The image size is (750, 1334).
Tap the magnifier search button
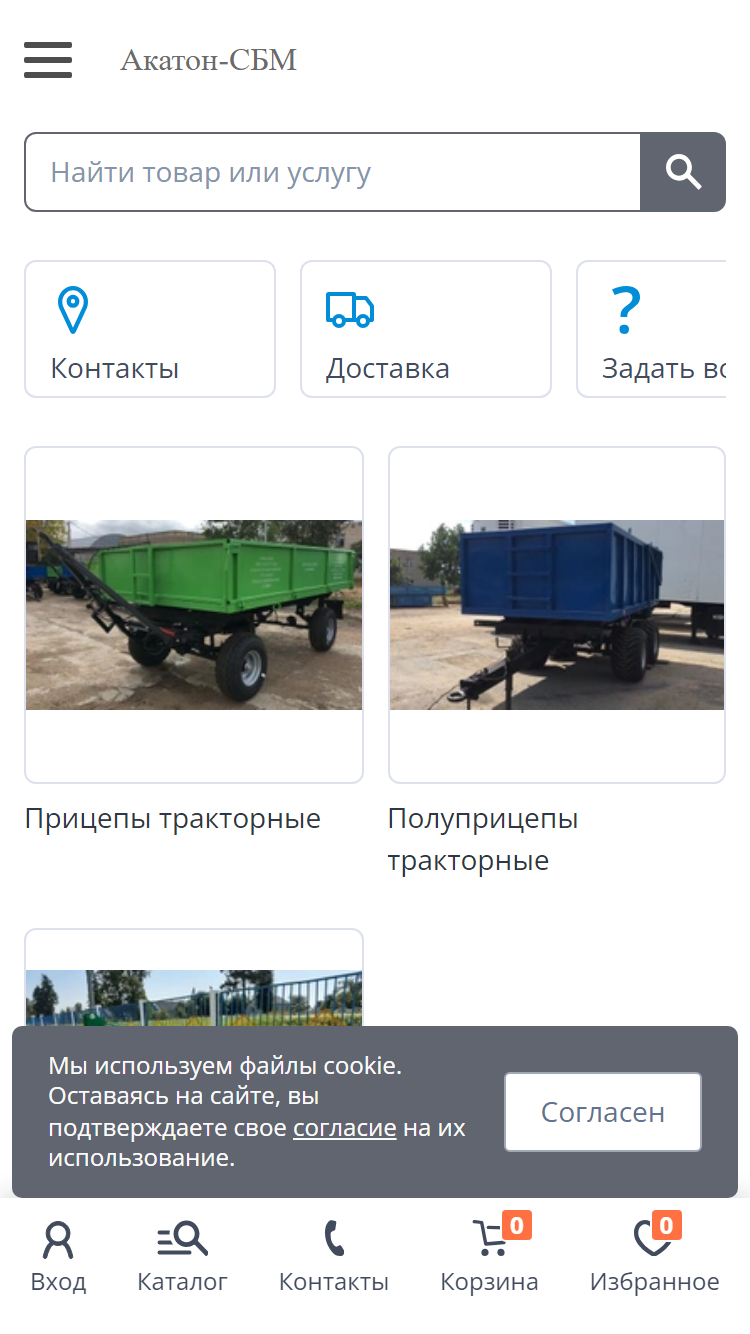tap(683, 172)
